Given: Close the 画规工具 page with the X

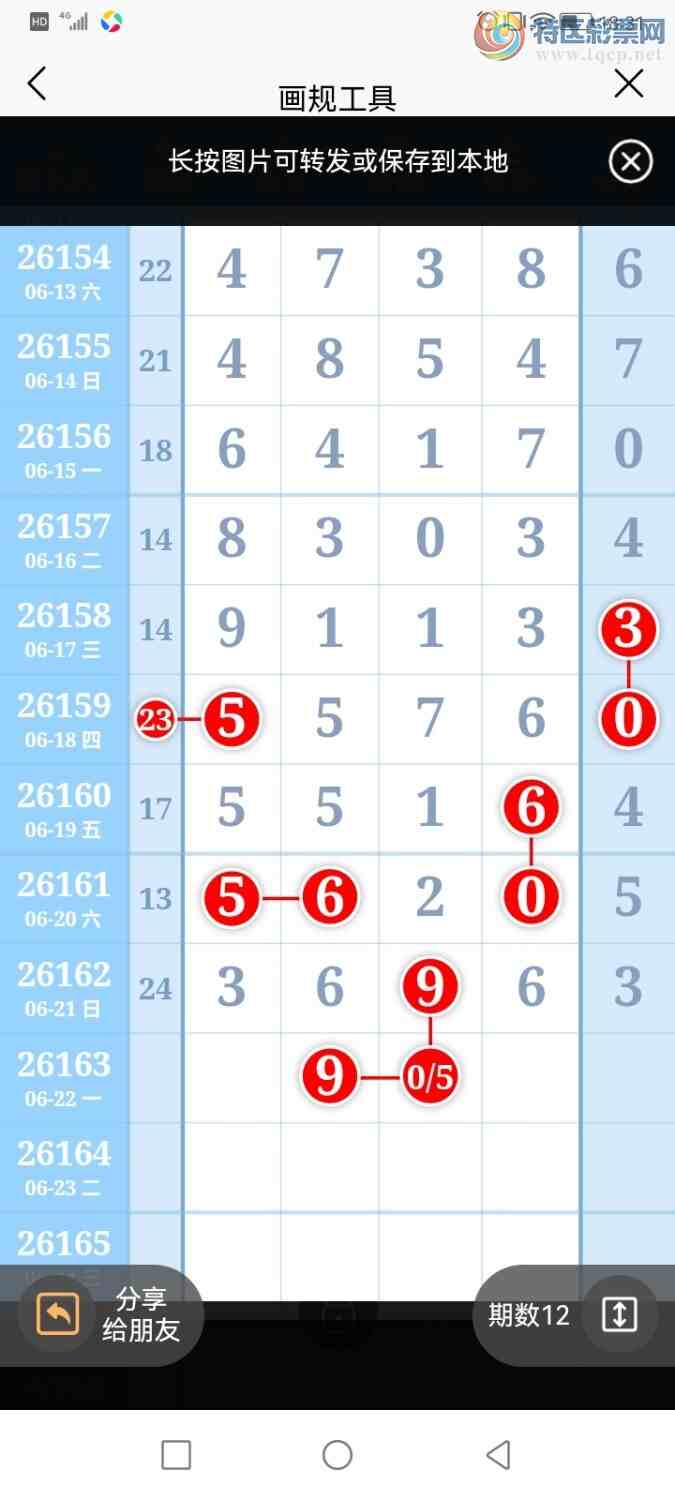Looking at the screenshot, I should pos(629,84).
